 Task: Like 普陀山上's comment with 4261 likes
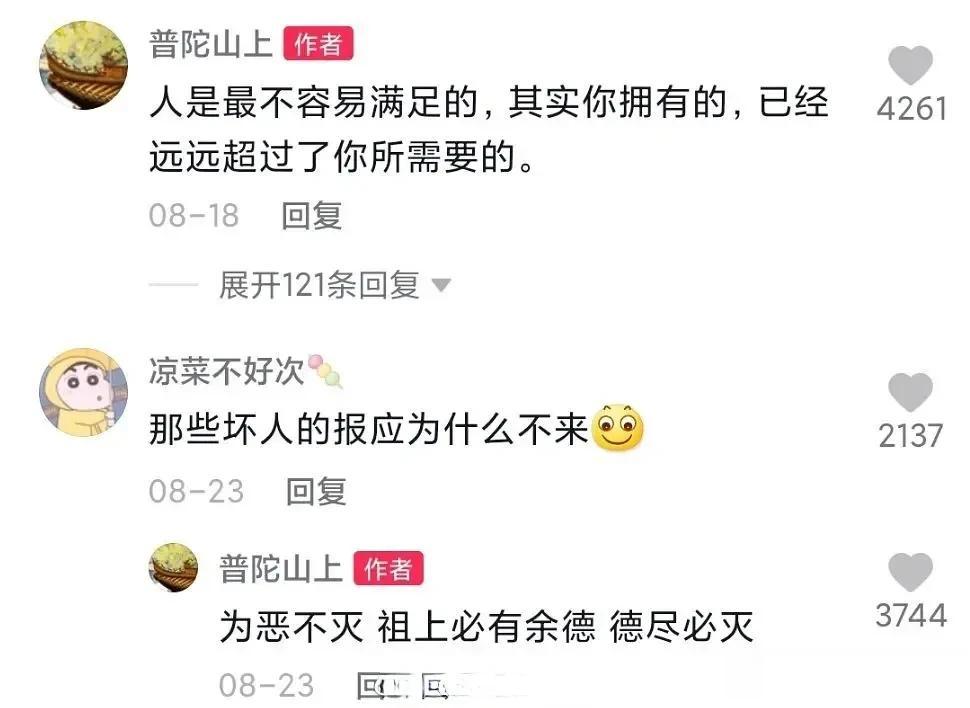910,68
